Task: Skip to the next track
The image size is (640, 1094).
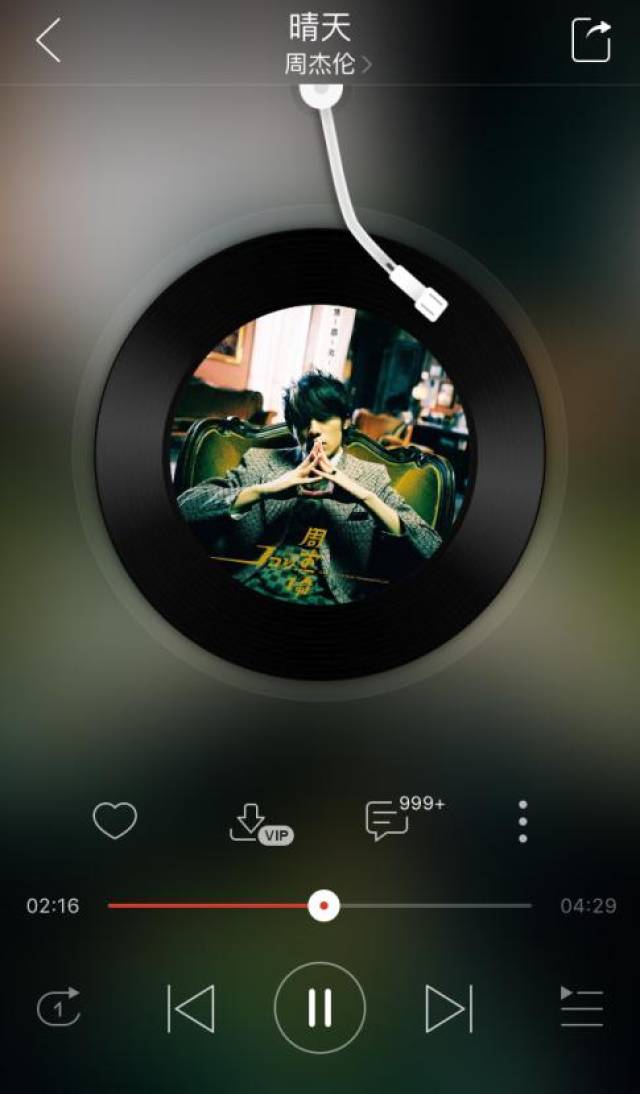Action: click(448, 1008)
